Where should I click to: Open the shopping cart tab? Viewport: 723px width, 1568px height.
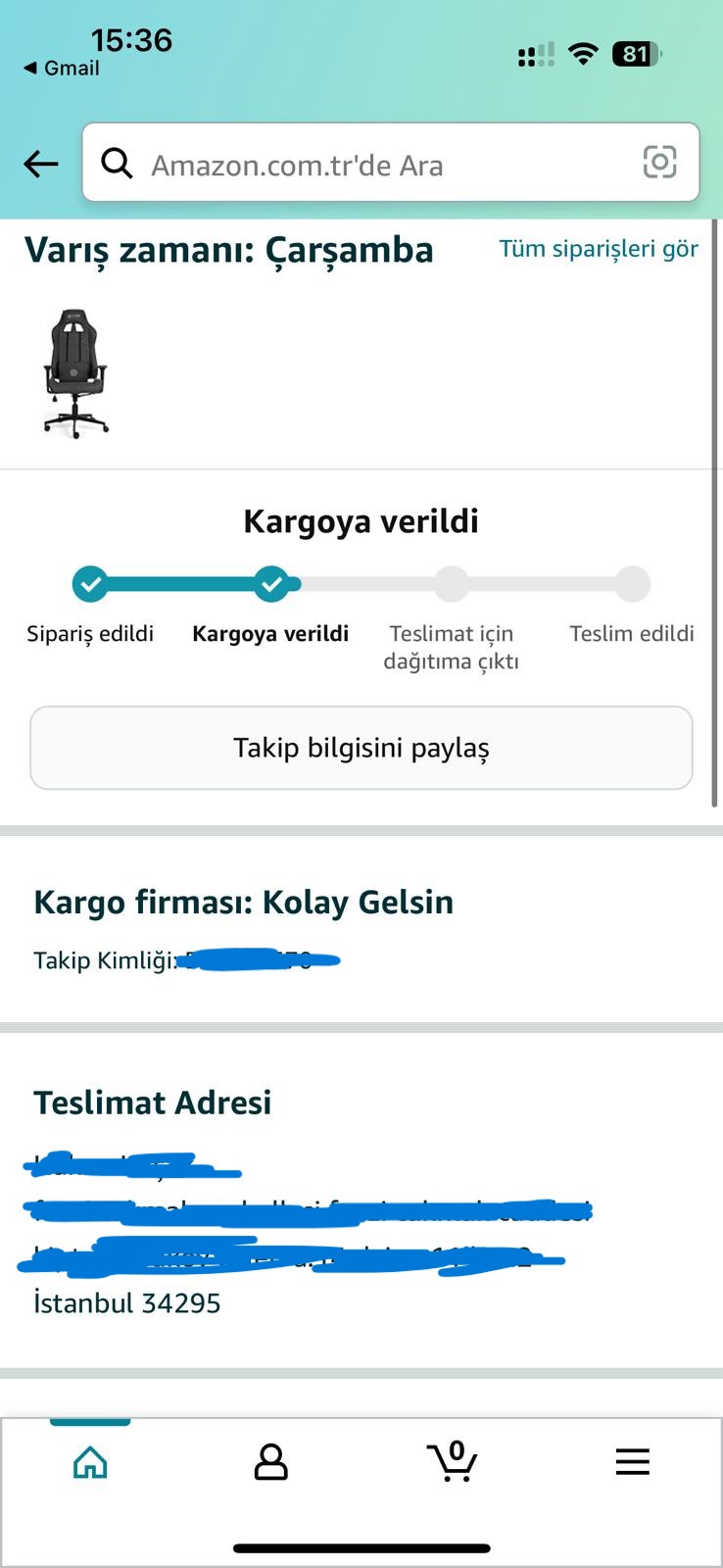[x=453, y=1461]
